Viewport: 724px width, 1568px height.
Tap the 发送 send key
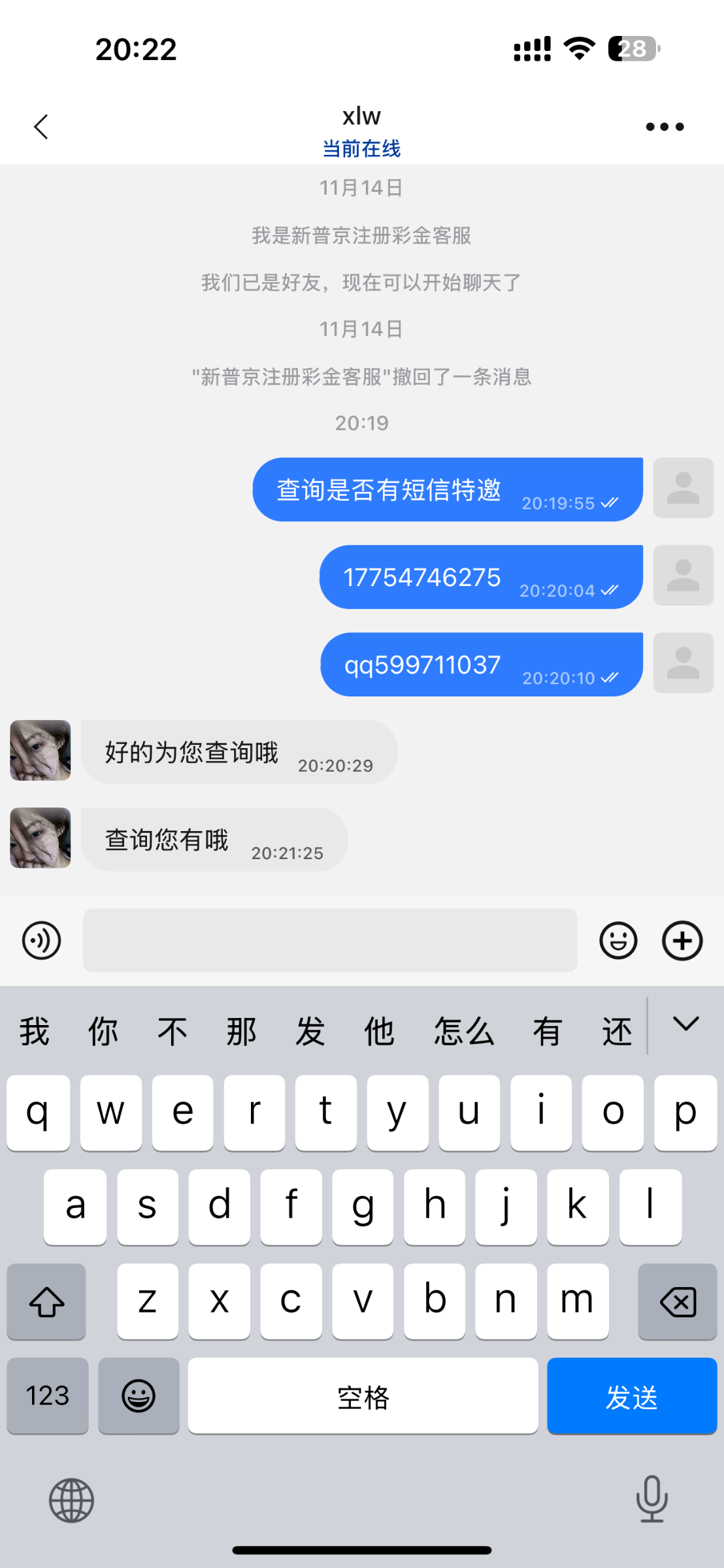pos(632,1396)
